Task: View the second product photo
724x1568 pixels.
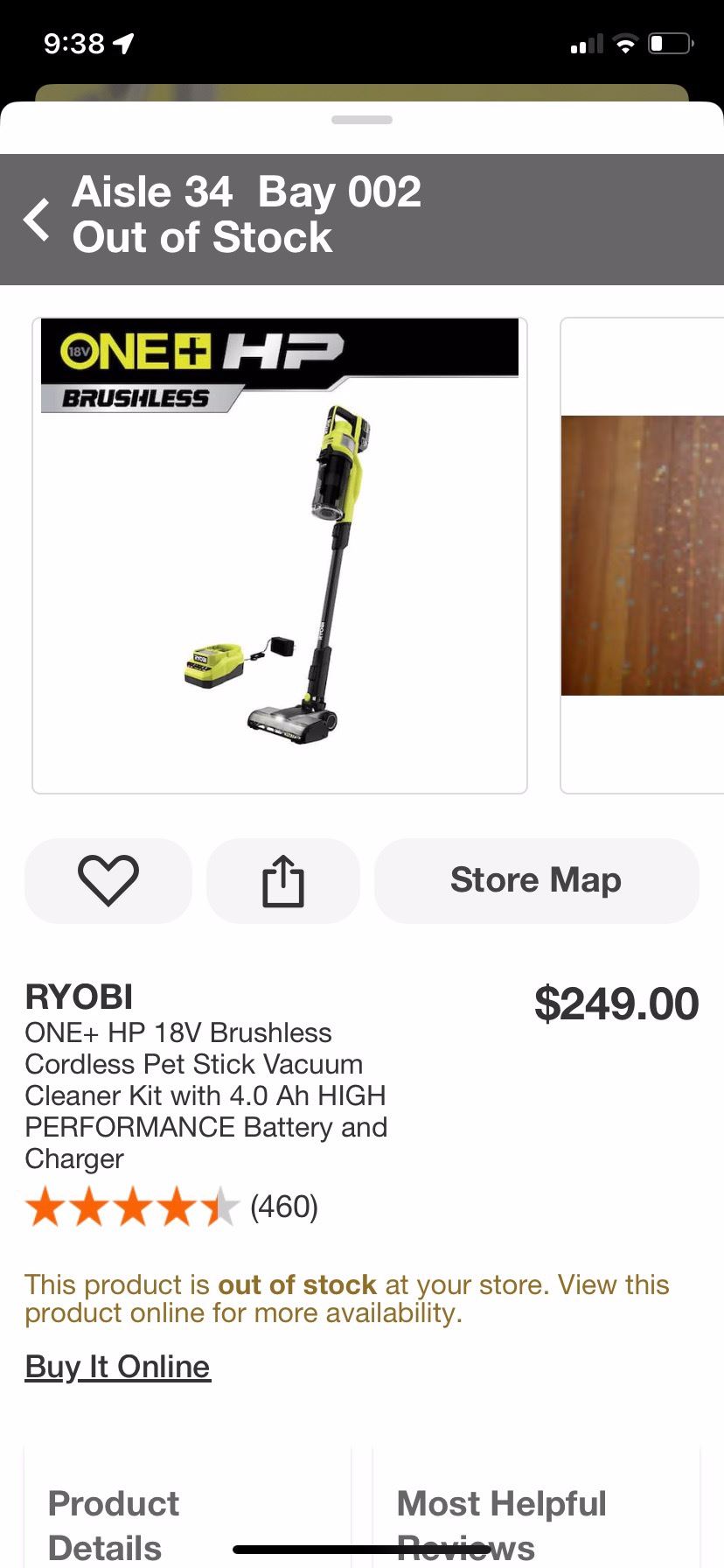Action: tap(643, 556)
